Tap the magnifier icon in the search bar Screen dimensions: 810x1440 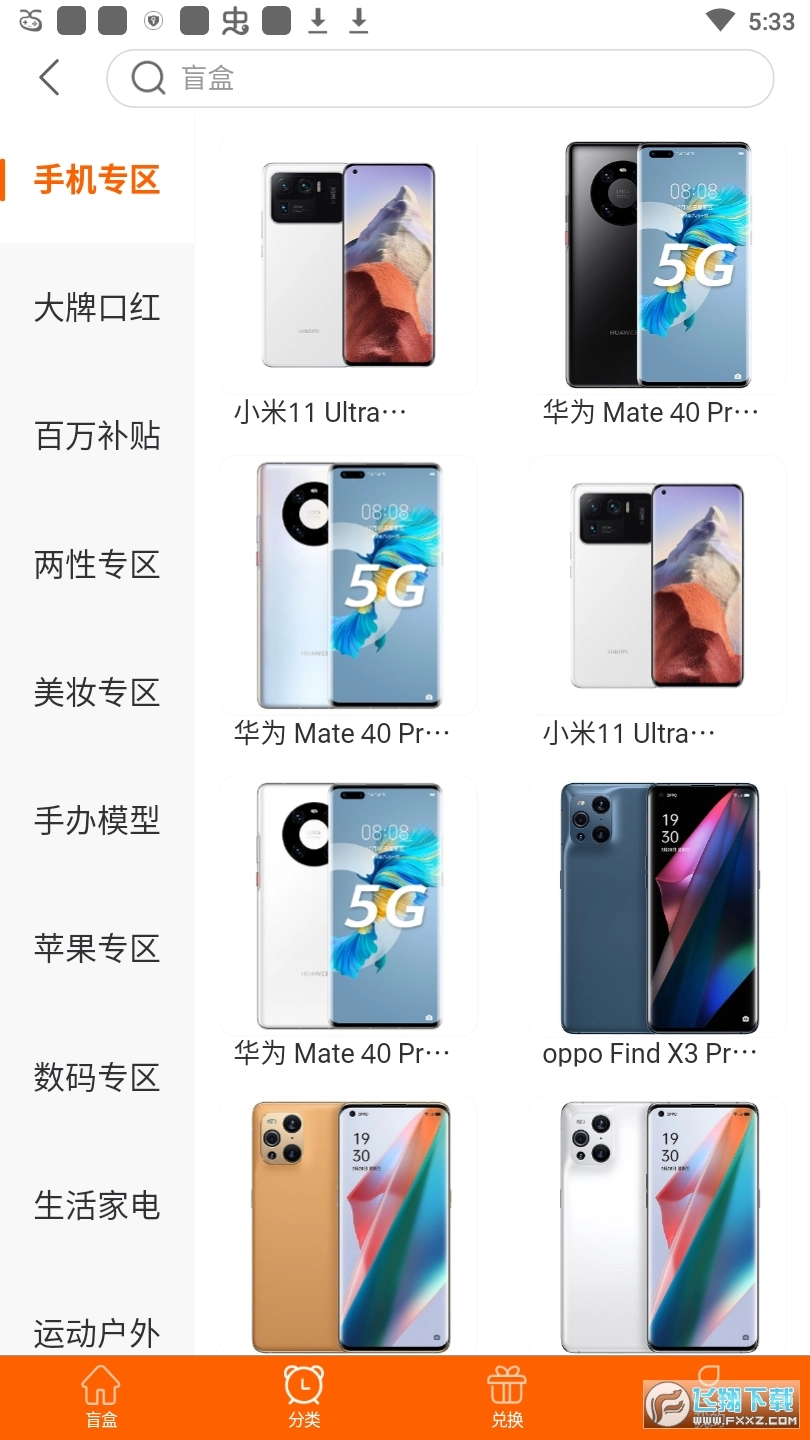pyautogui.click(x=147, y=78)
